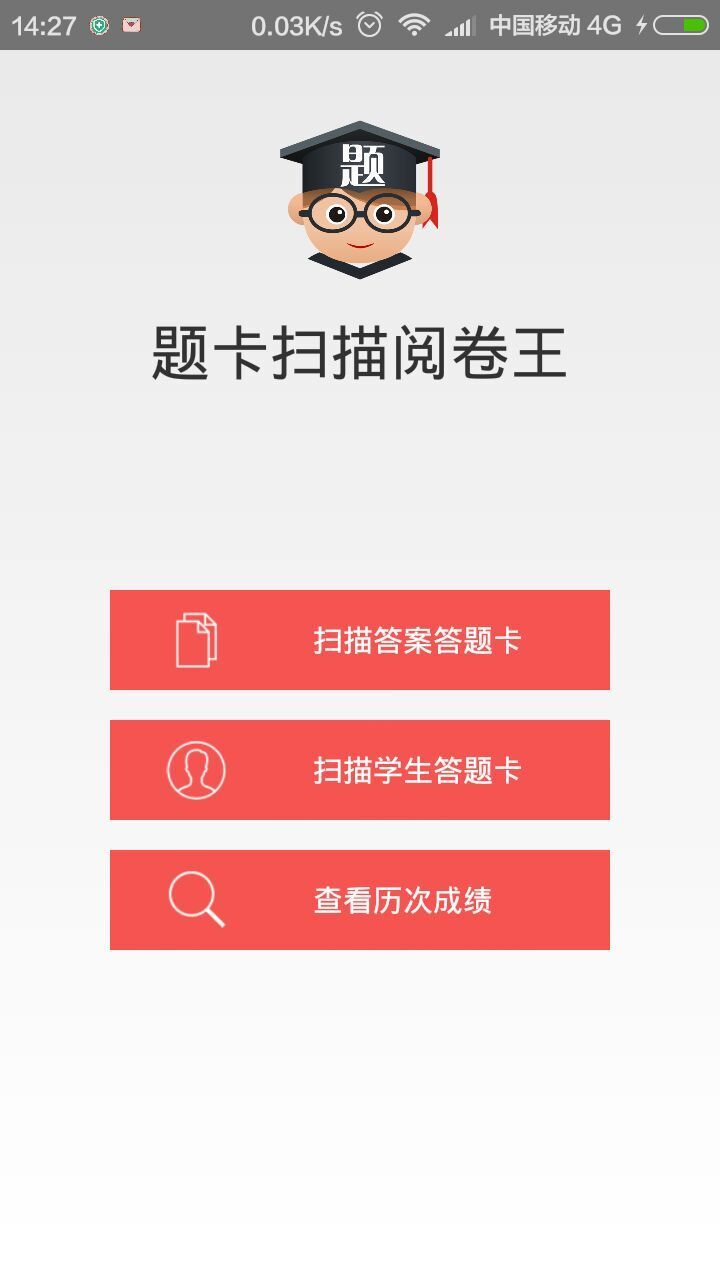Screen dimensions: 720x1280
Task: Tap the green security icon in status bar
Action: click(x=98, y=23)
